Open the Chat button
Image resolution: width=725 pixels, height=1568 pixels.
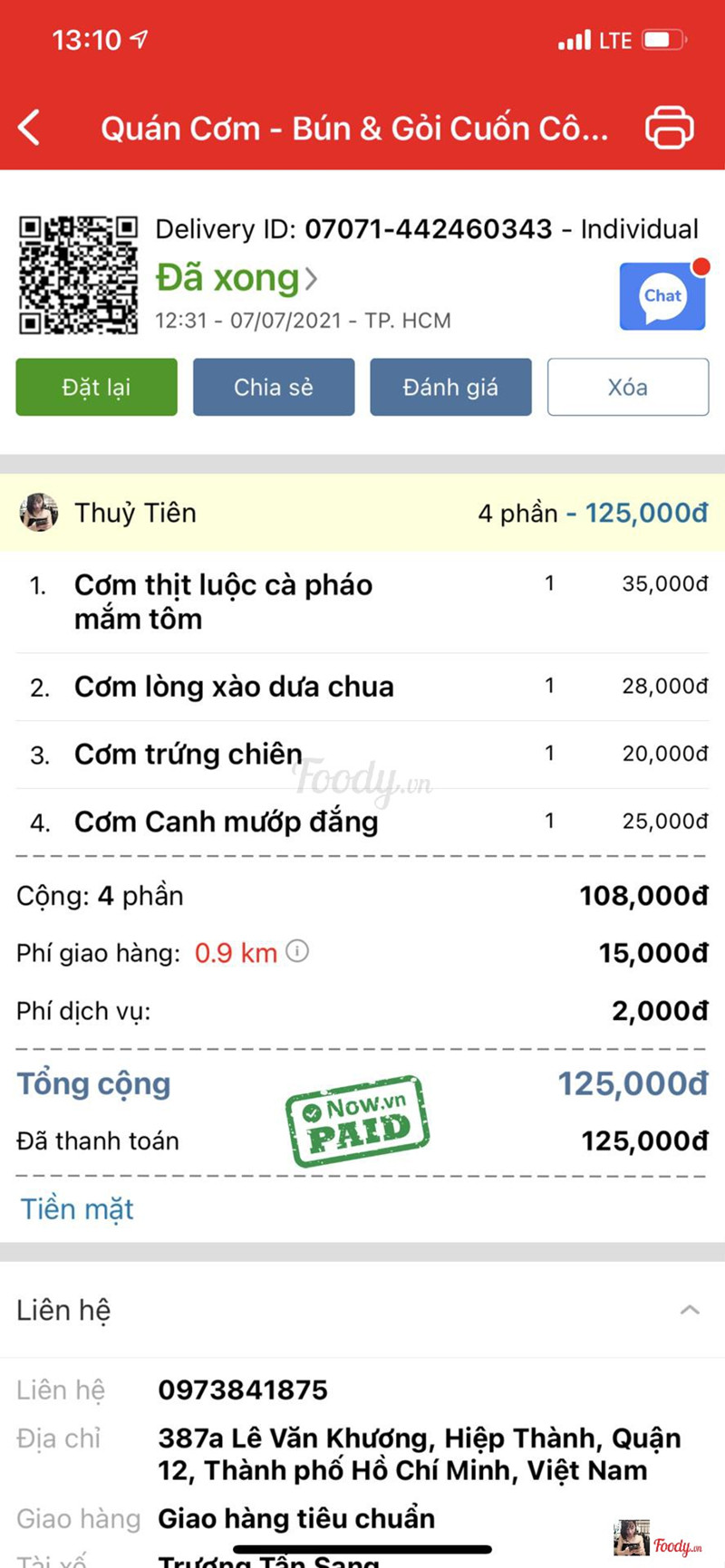tap(662, 297)
